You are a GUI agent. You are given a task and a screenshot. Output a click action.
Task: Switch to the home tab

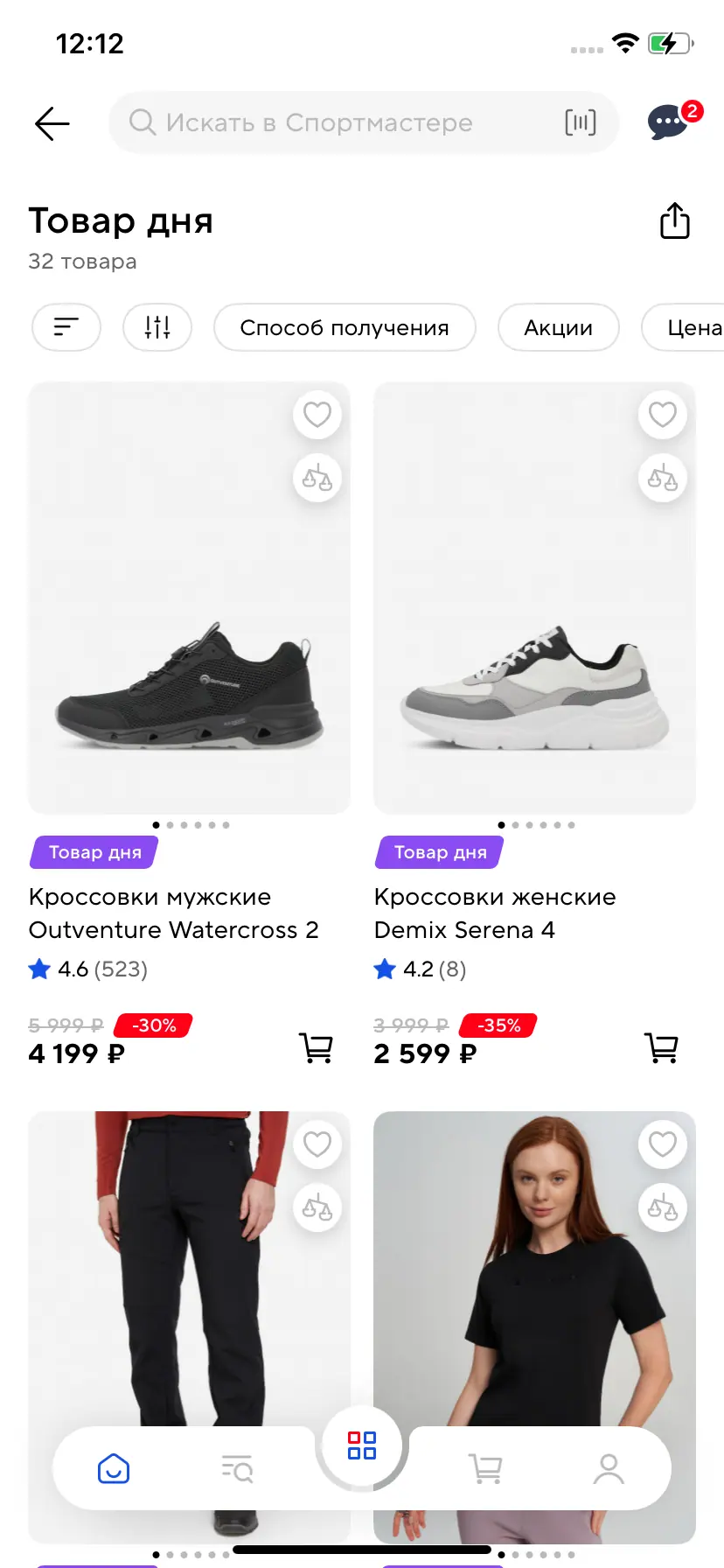point(114,1468)
